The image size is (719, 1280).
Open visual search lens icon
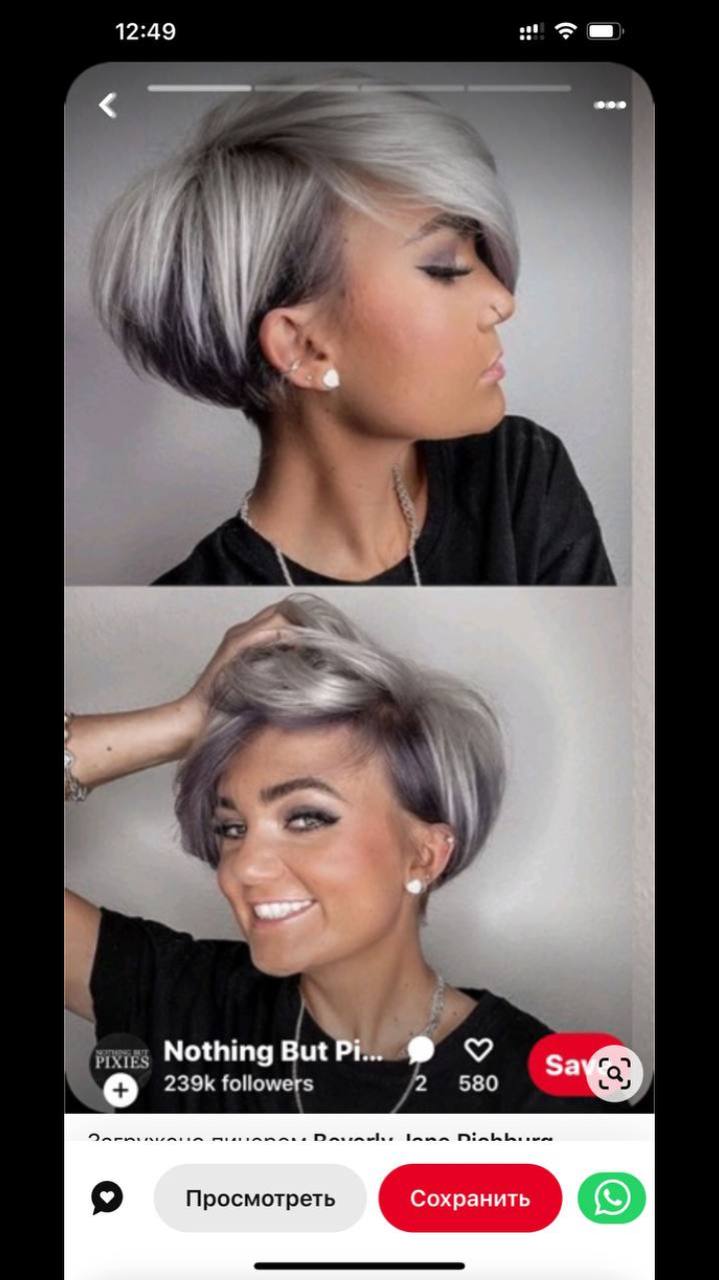point(614,1074)
